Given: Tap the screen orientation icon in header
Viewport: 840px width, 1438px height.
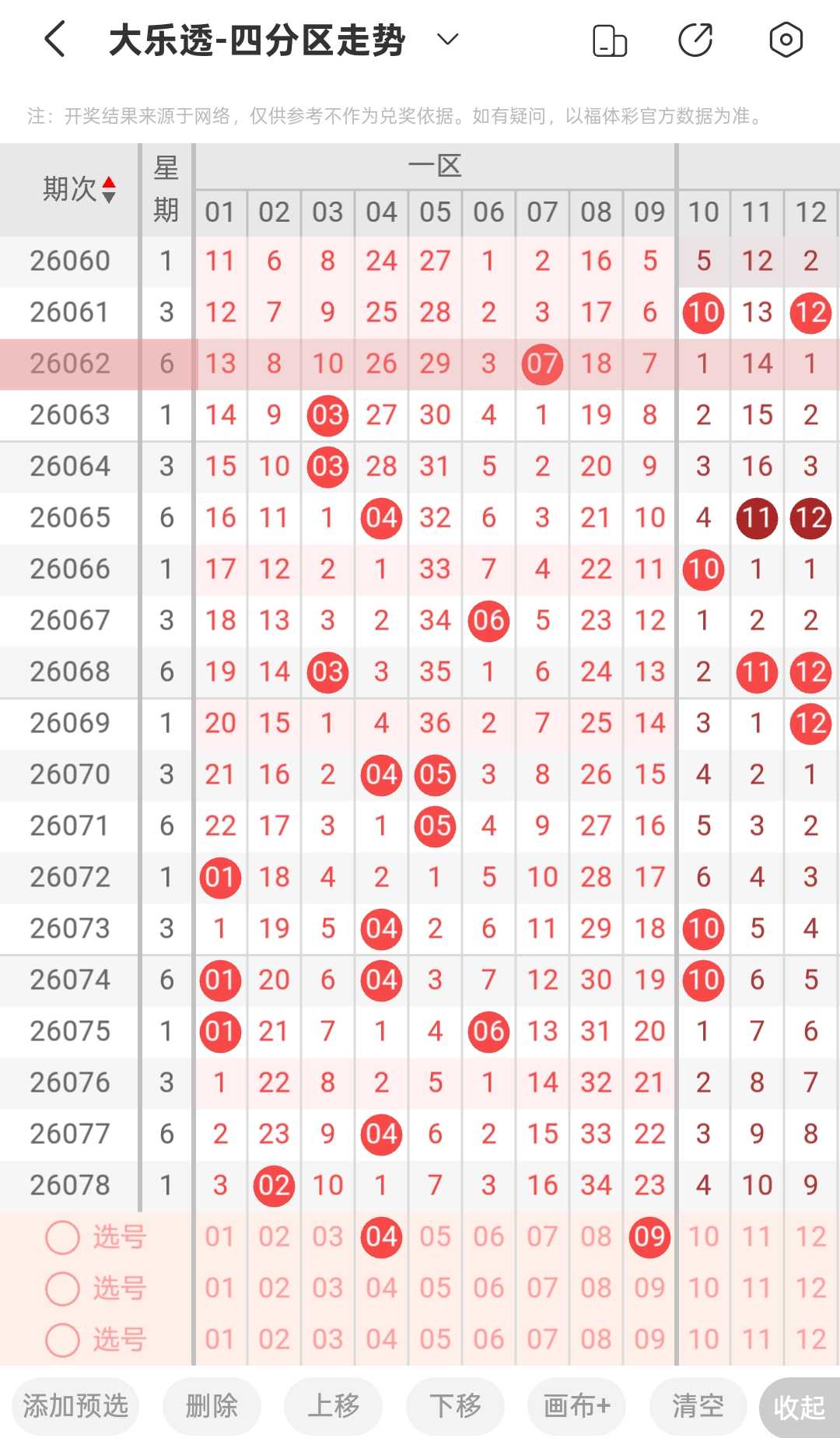Looking at the screenshot, I should pos(610,40).
